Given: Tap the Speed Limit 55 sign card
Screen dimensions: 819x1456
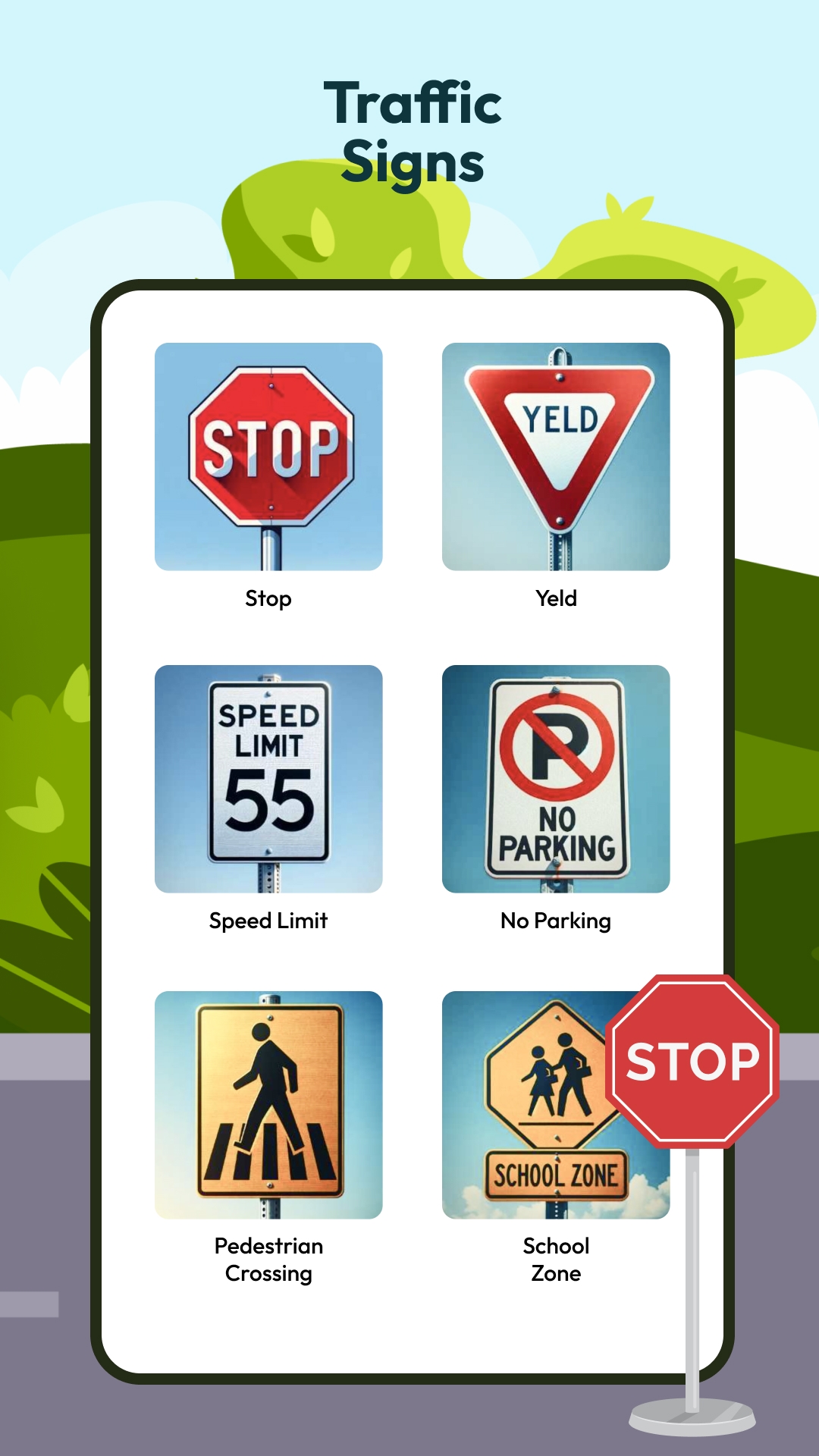Looking at the screenshot, I should pos(268,779).
